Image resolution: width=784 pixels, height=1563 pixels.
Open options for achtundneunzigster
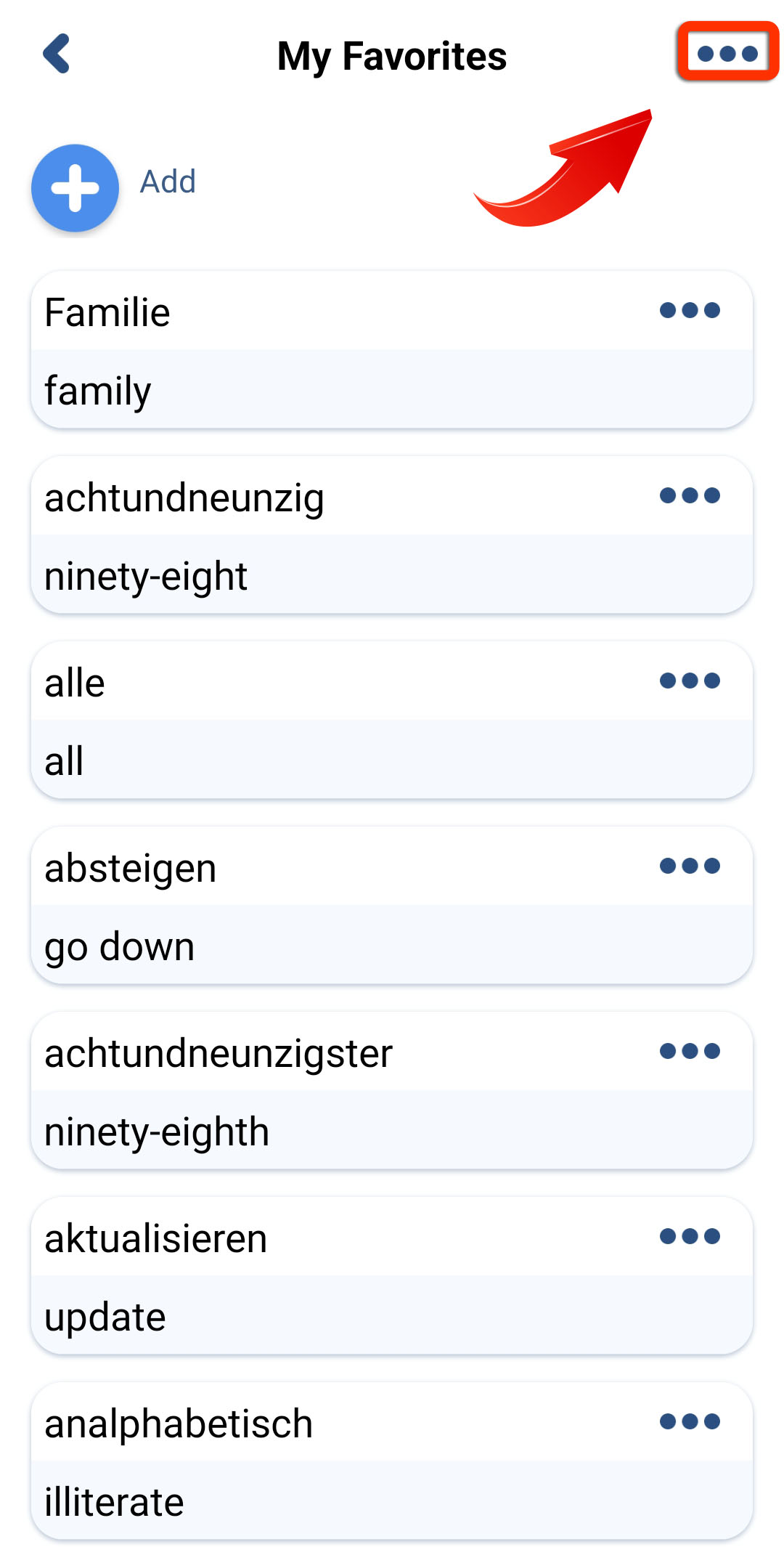click(690, 1052)
